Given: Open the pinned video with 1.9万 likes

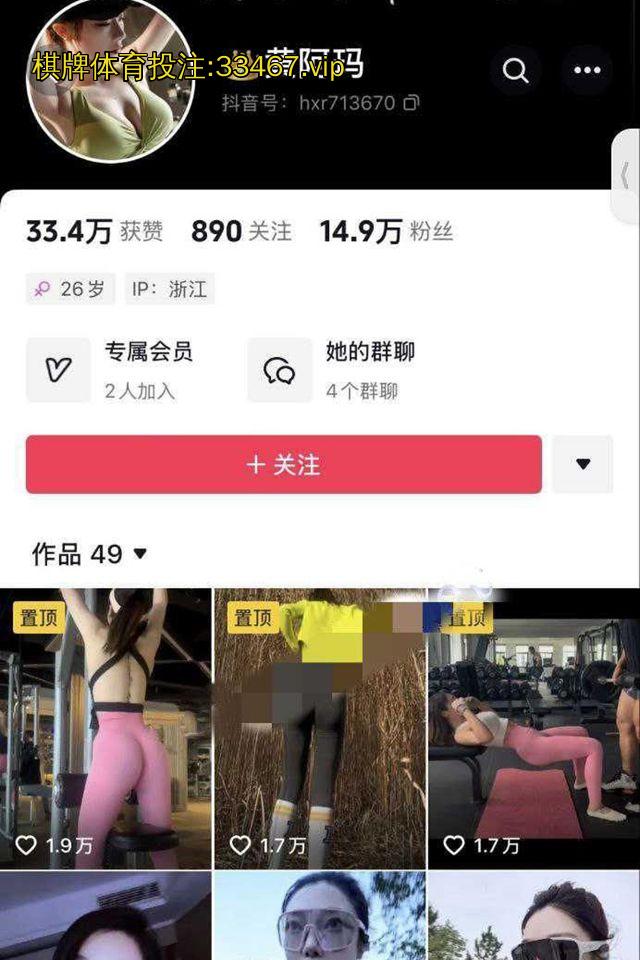Looking at the screenshot, I should [106, 730].
